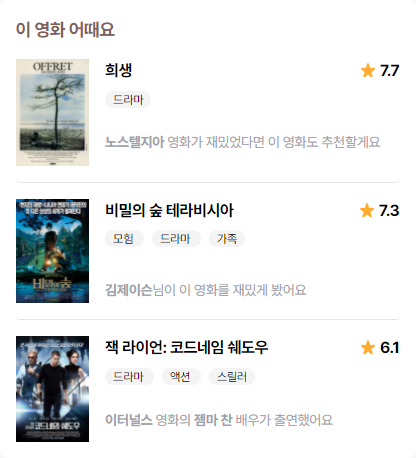Viewport: 416px width, 458px height.
Task: Select the 스릴러 genre chip
Action: pyautogui.click(x=232, y=377)
